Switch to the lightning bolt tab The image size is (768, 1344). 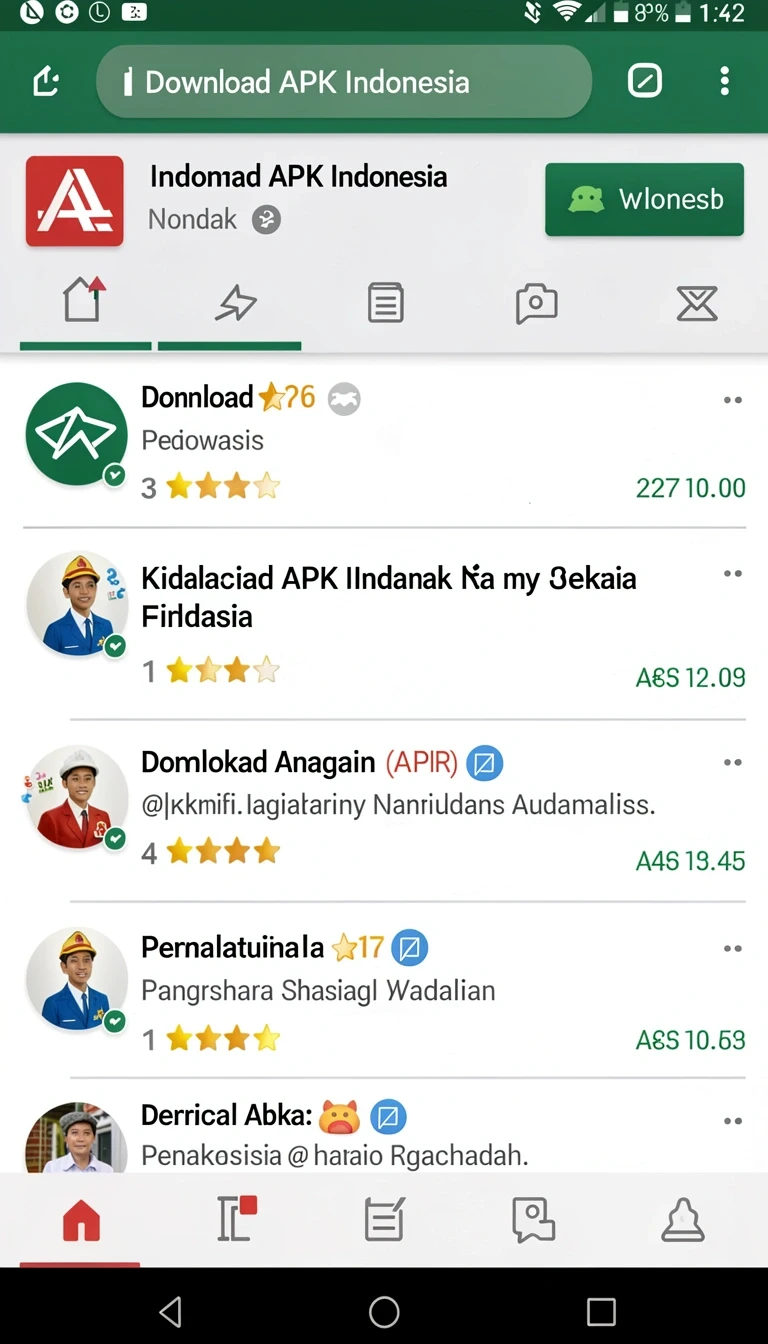(x=236, y=302)
